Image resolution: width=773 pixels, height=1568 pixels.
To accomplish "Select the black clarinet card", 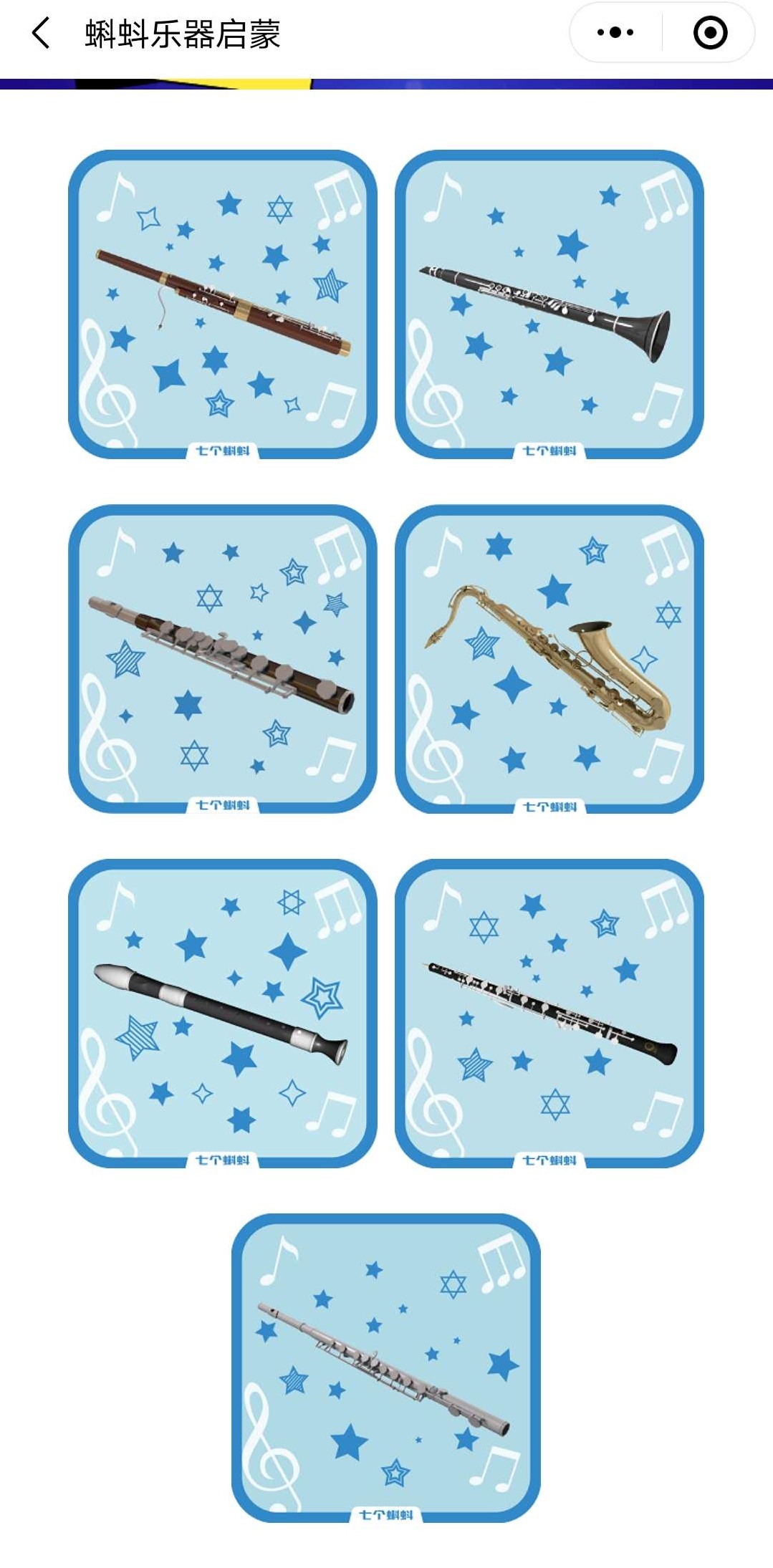I will pos(549,304).
